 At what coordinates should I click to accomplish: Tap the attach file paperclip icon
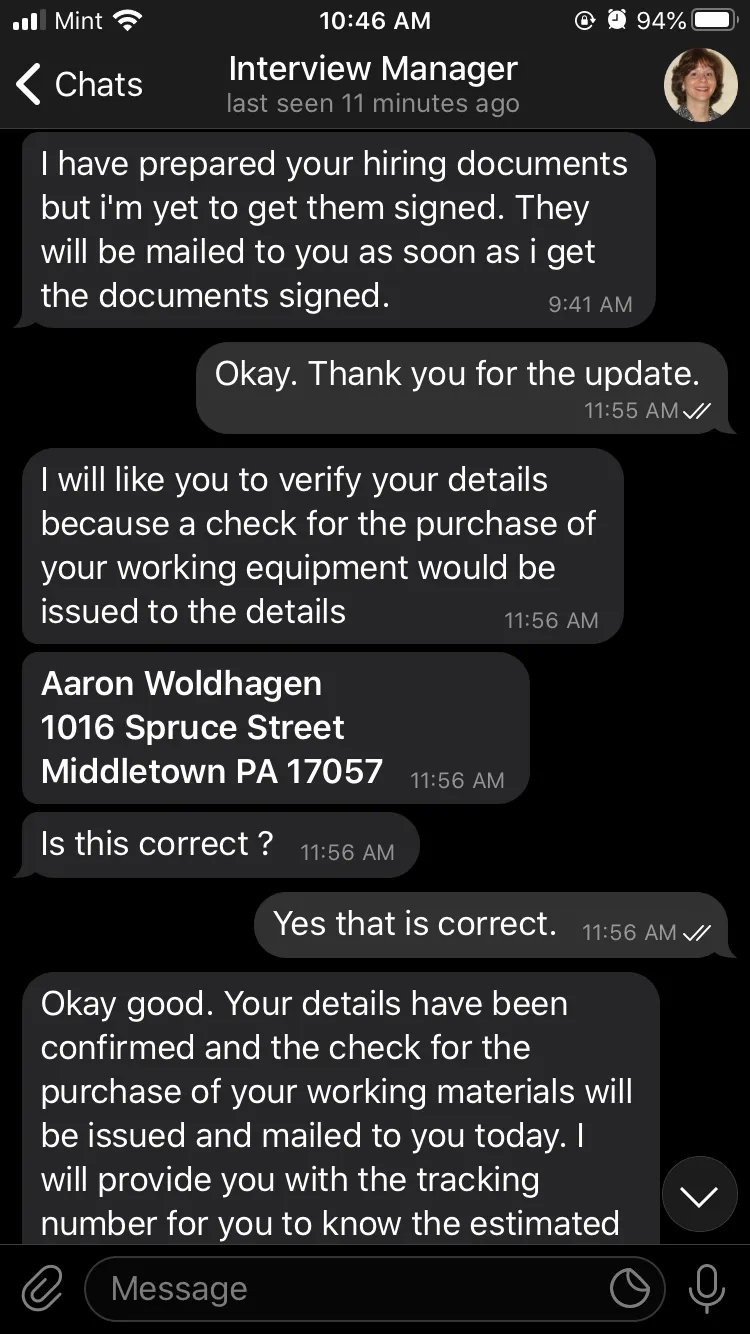[42, 1289]
